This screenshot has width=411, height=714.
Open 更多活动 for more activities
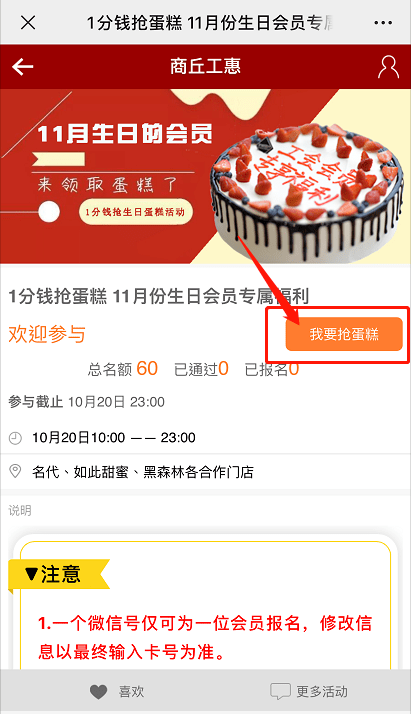coord(309,691)
